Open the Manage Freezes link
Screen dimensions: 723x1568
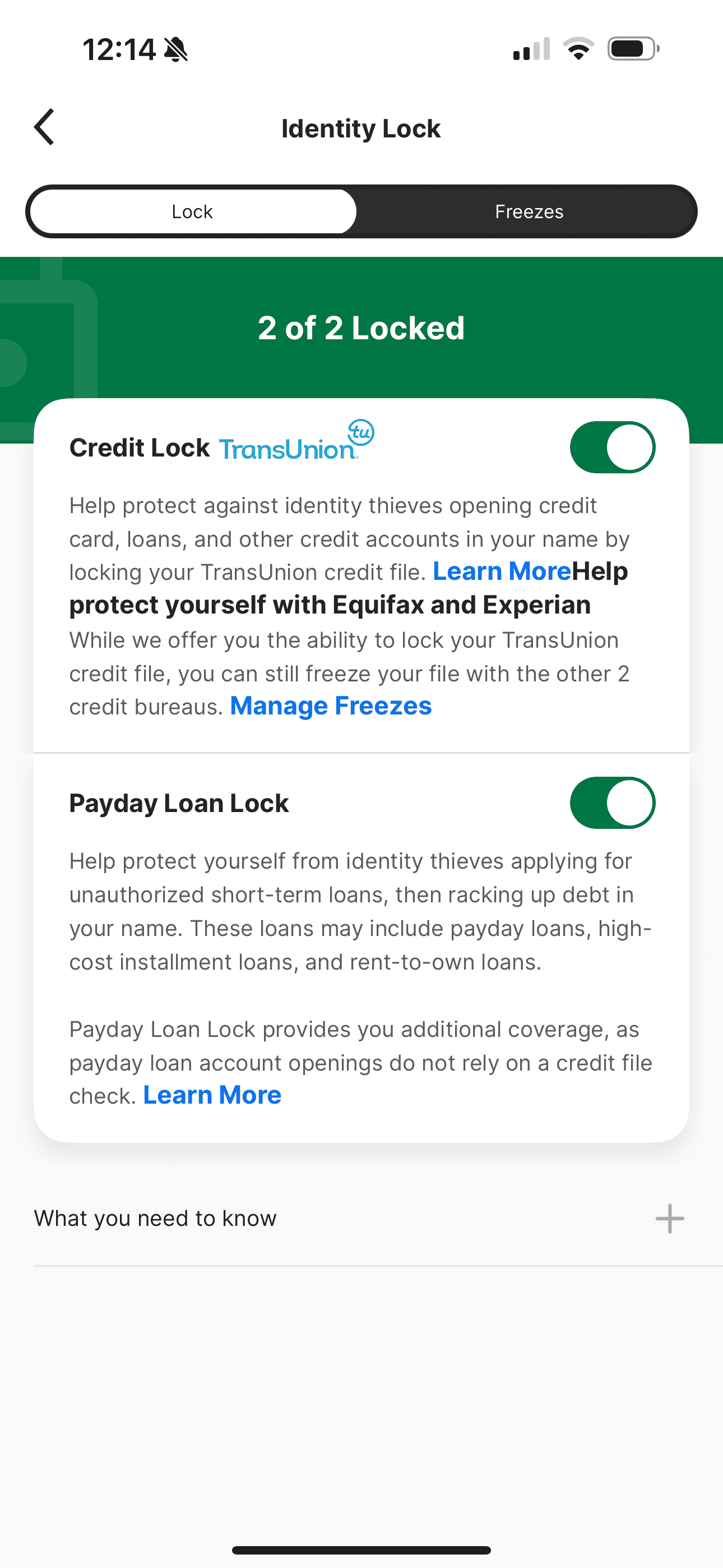pos(331,706)
